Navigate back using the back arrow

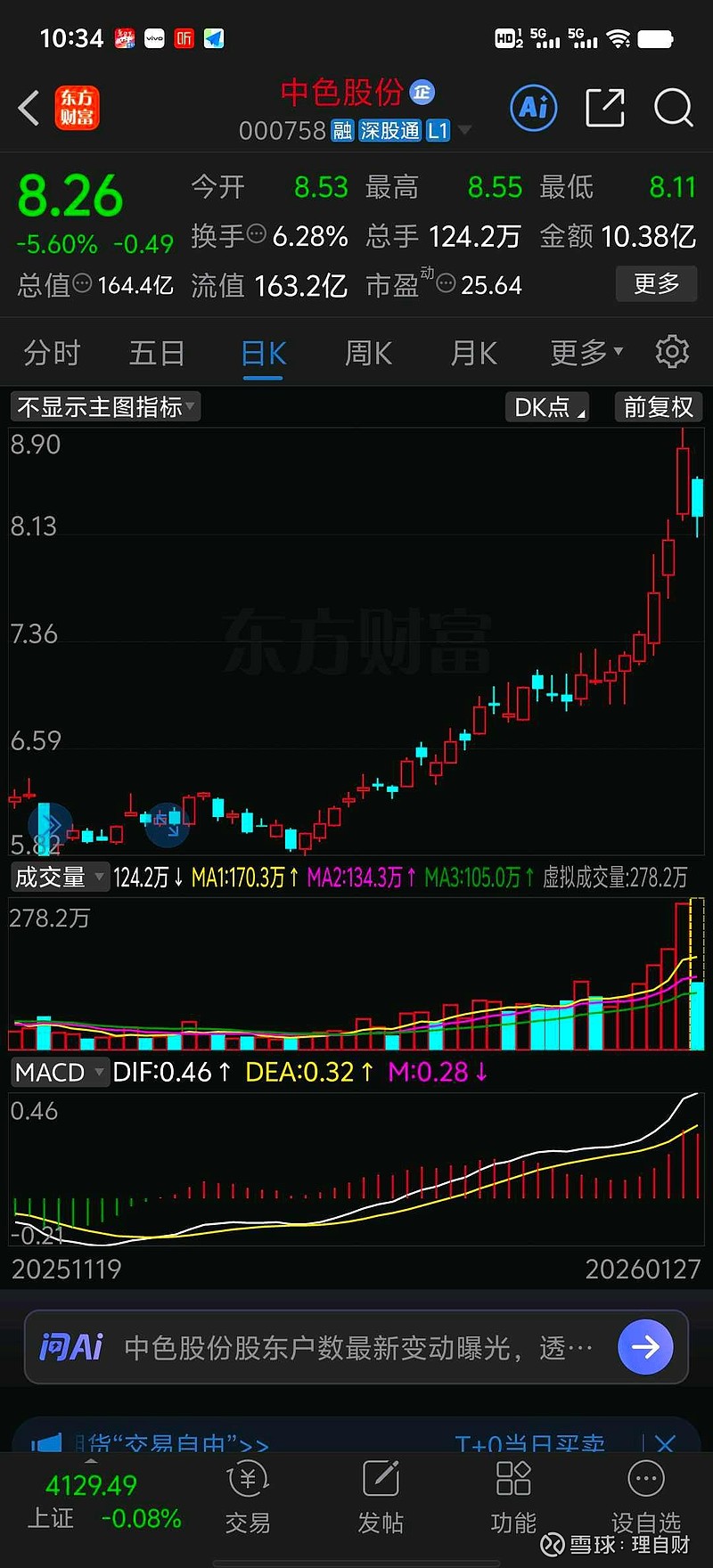[x=28, y=107]
